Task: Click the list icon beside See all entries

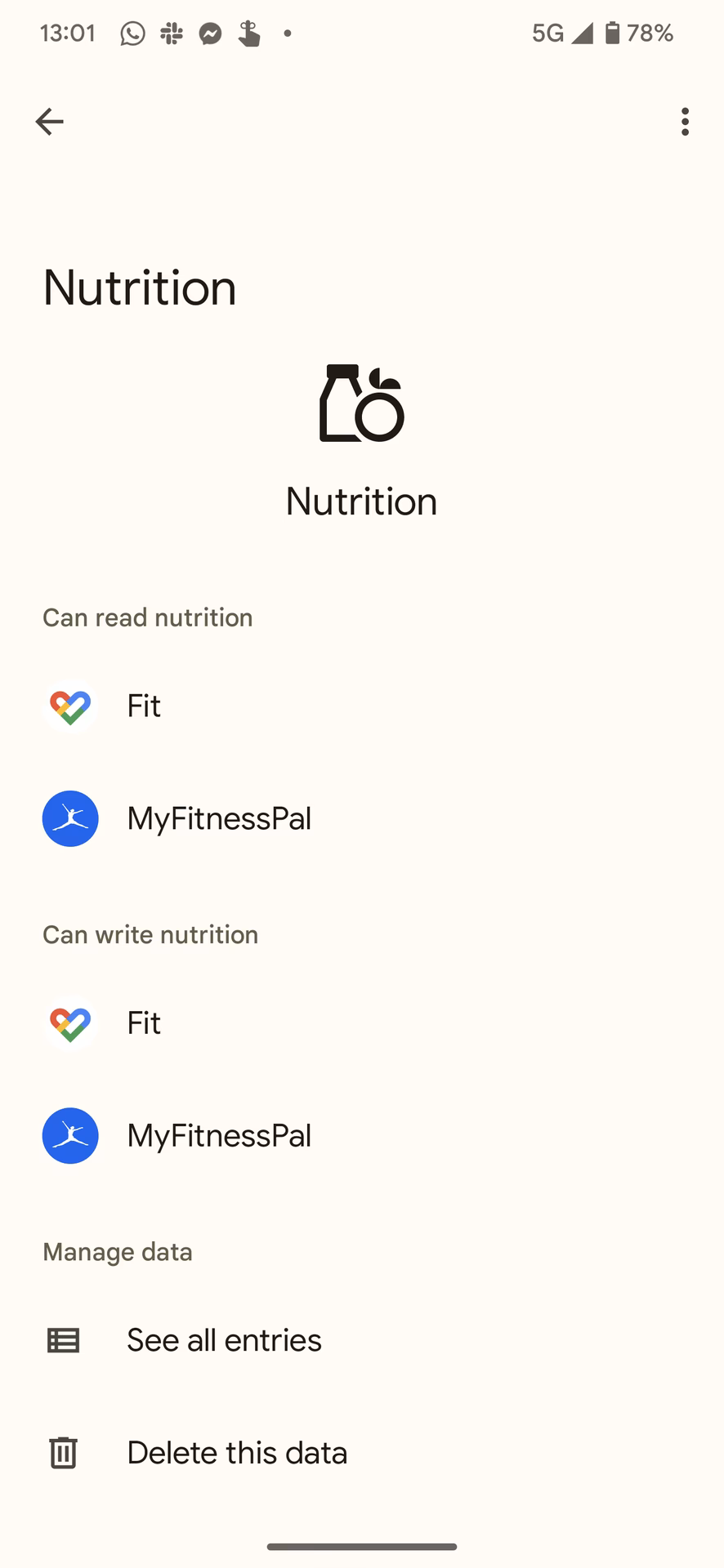Action: (x=63, y=1340)
